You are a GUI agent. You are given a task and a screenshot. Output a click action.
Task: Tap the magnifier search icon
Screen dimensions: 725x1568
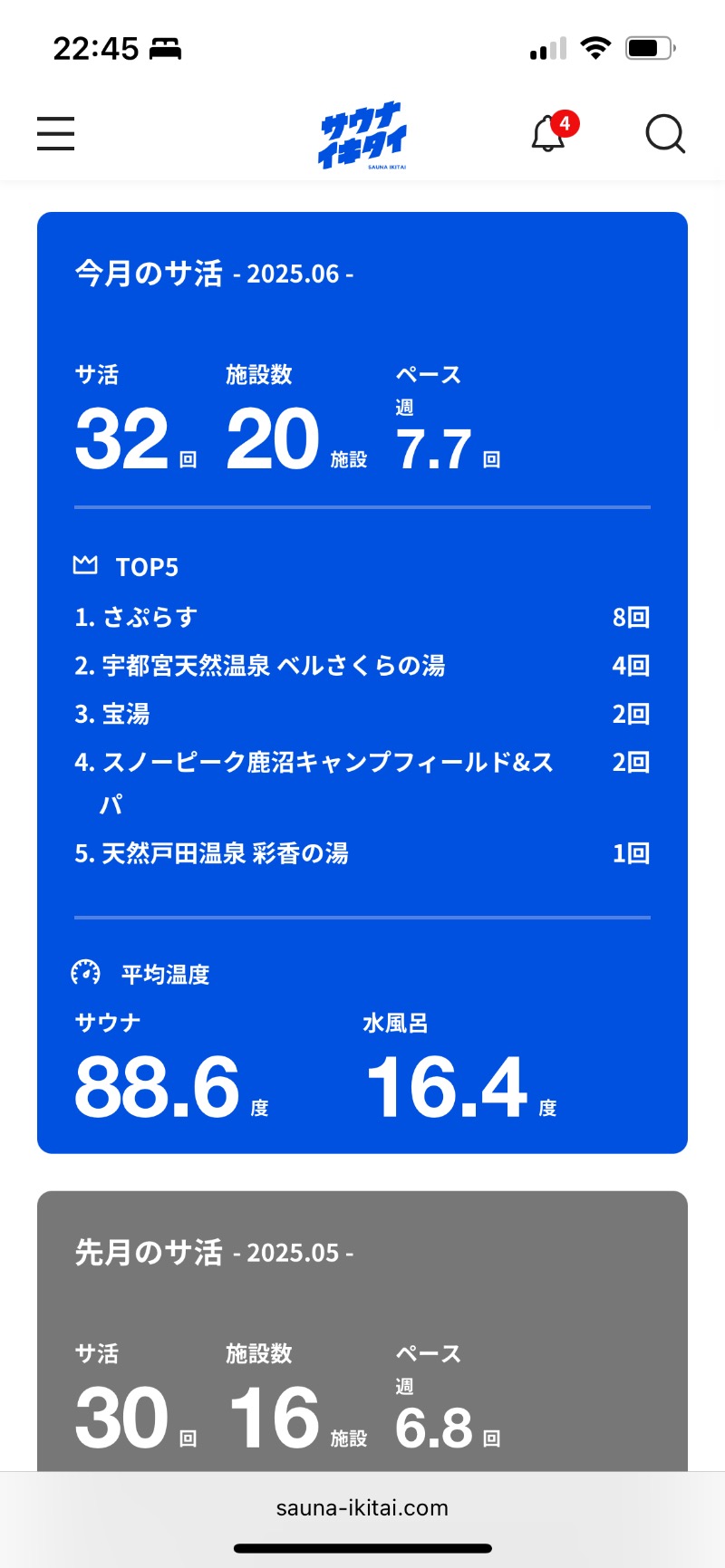pyautogui.click(x=665, y=134)
